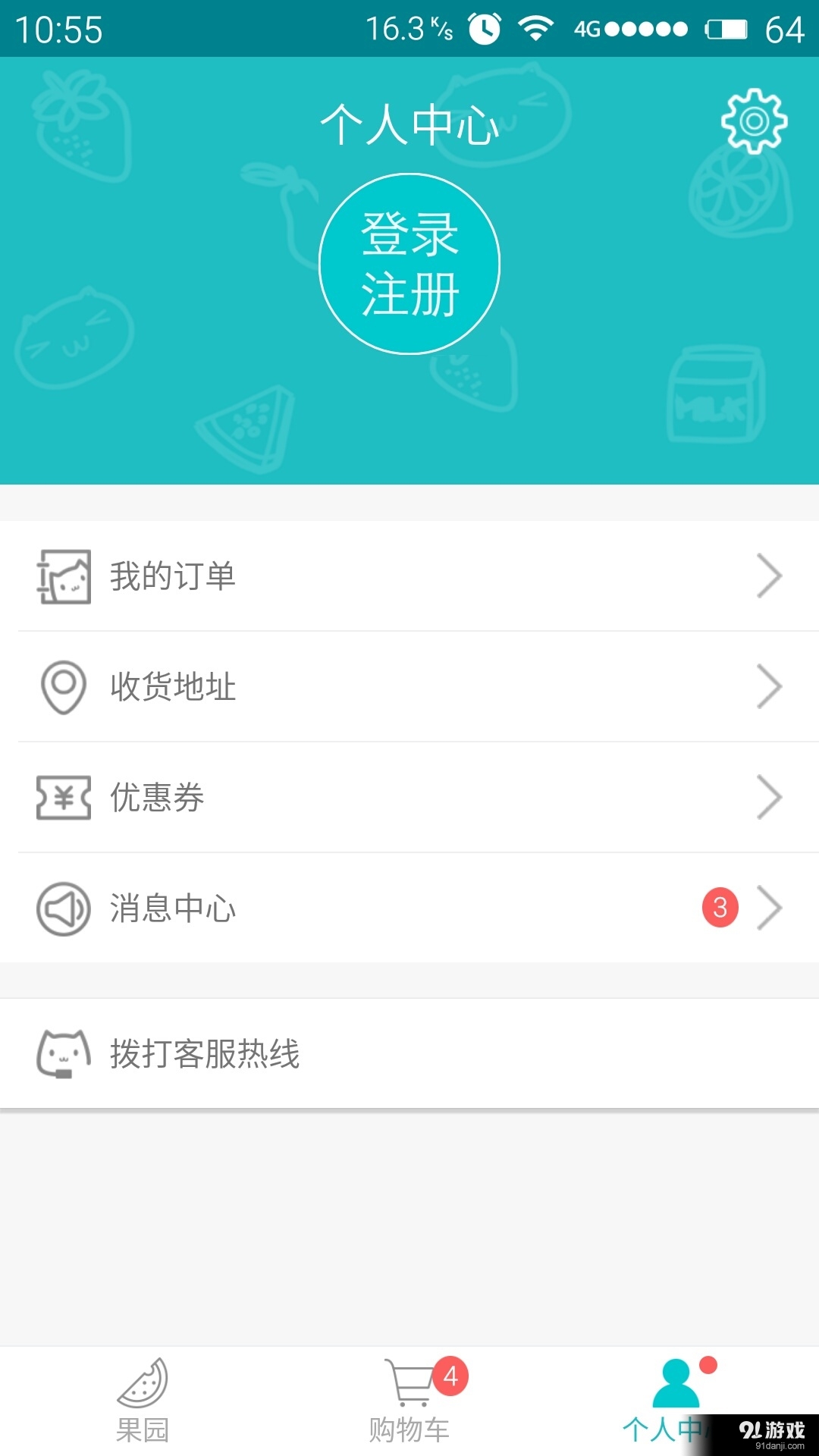
Task: Tap the 登录注册 circular button
Action: [x=409, y=262]
